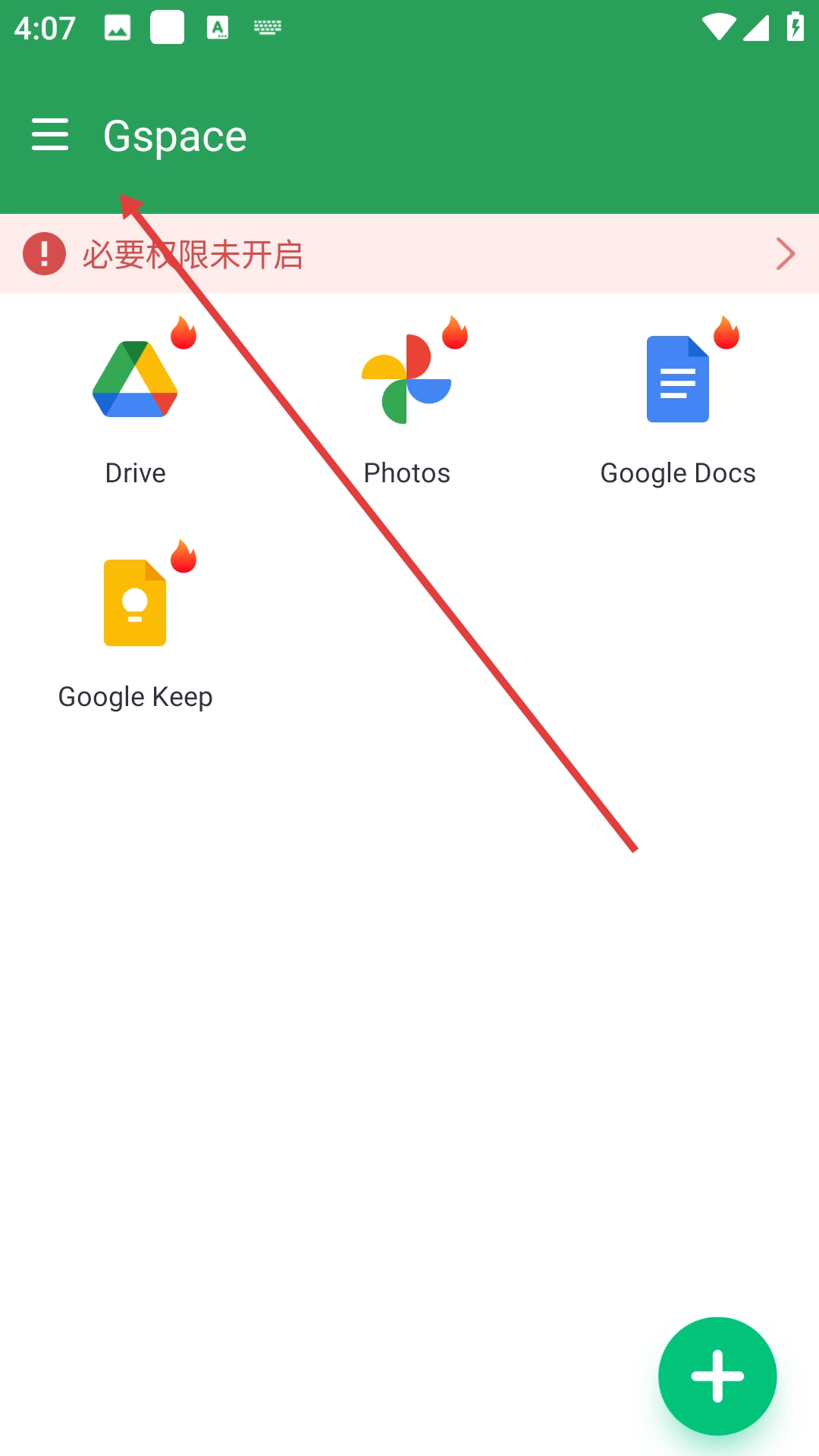Open the hamburger drawer menu
This screenshot has width=819, height=1456.
50,135
